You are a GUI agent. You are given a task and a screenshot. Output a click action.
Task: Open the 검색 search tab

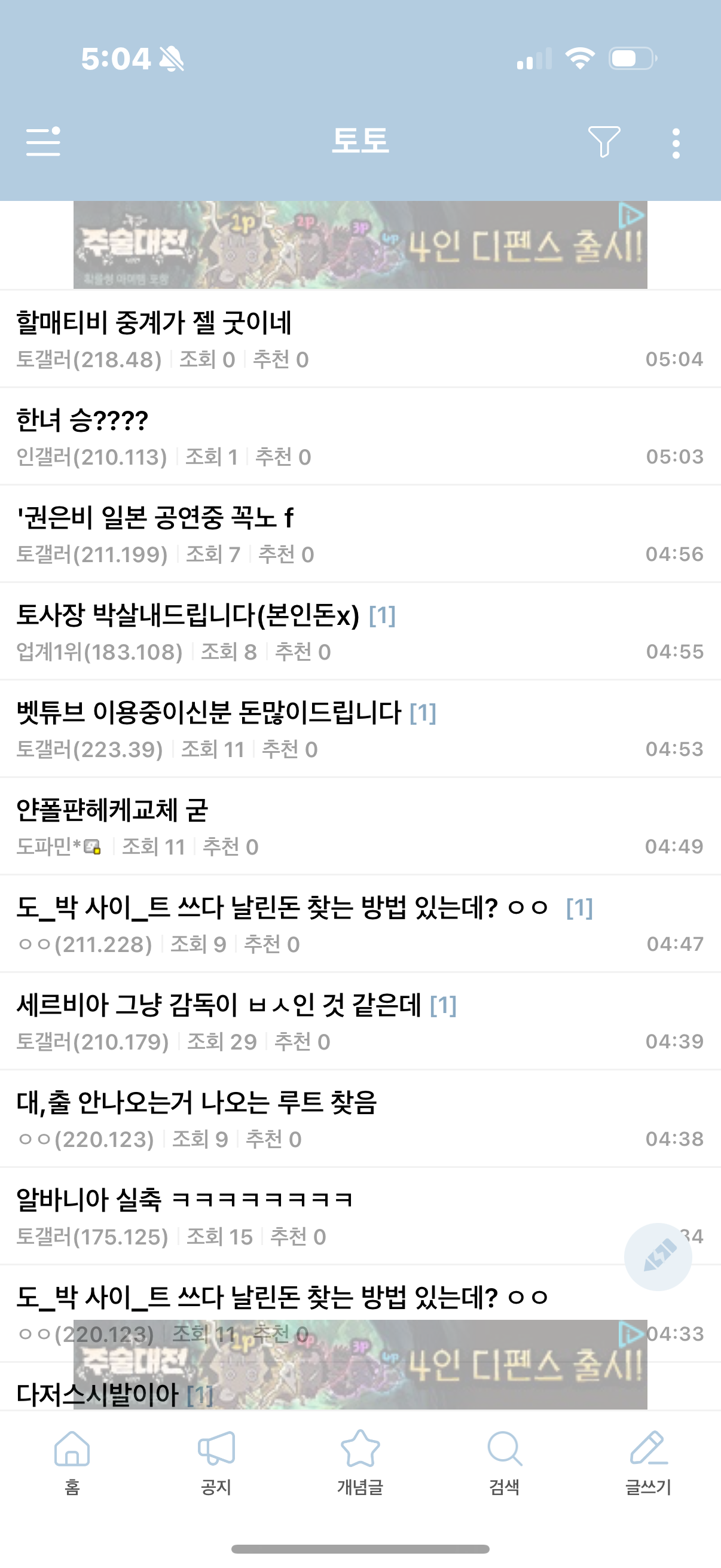click(x=505, y=1462)
